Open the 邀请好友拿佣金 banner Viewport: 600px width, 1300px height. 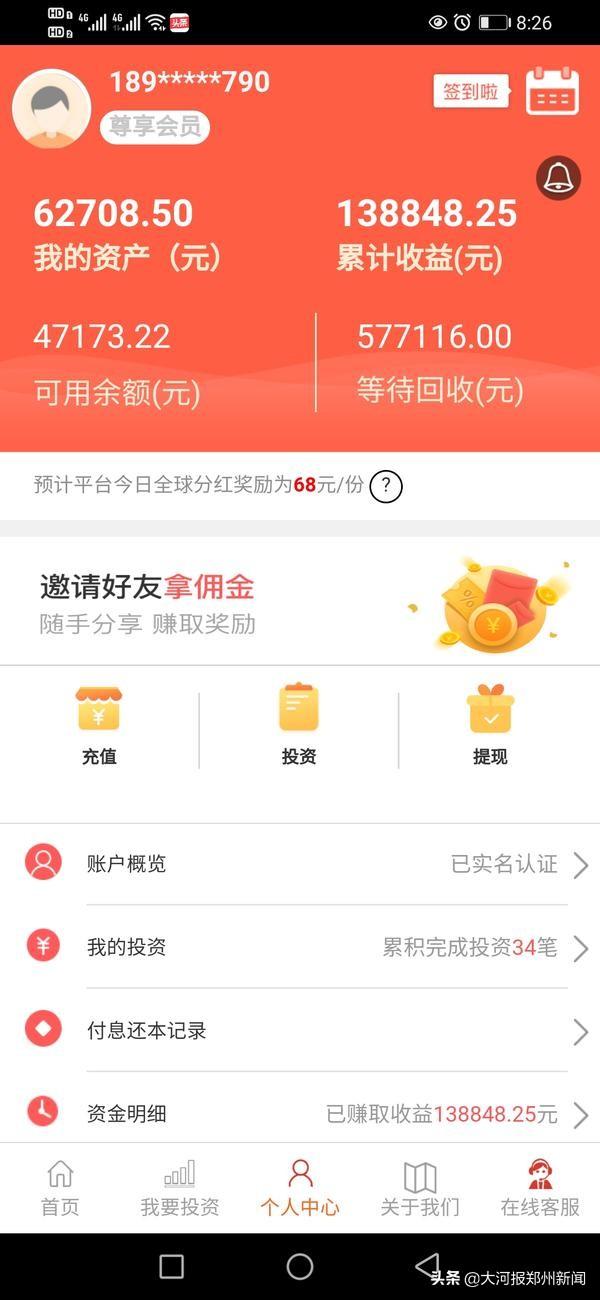pyautogui.click(x=300, y=600)
